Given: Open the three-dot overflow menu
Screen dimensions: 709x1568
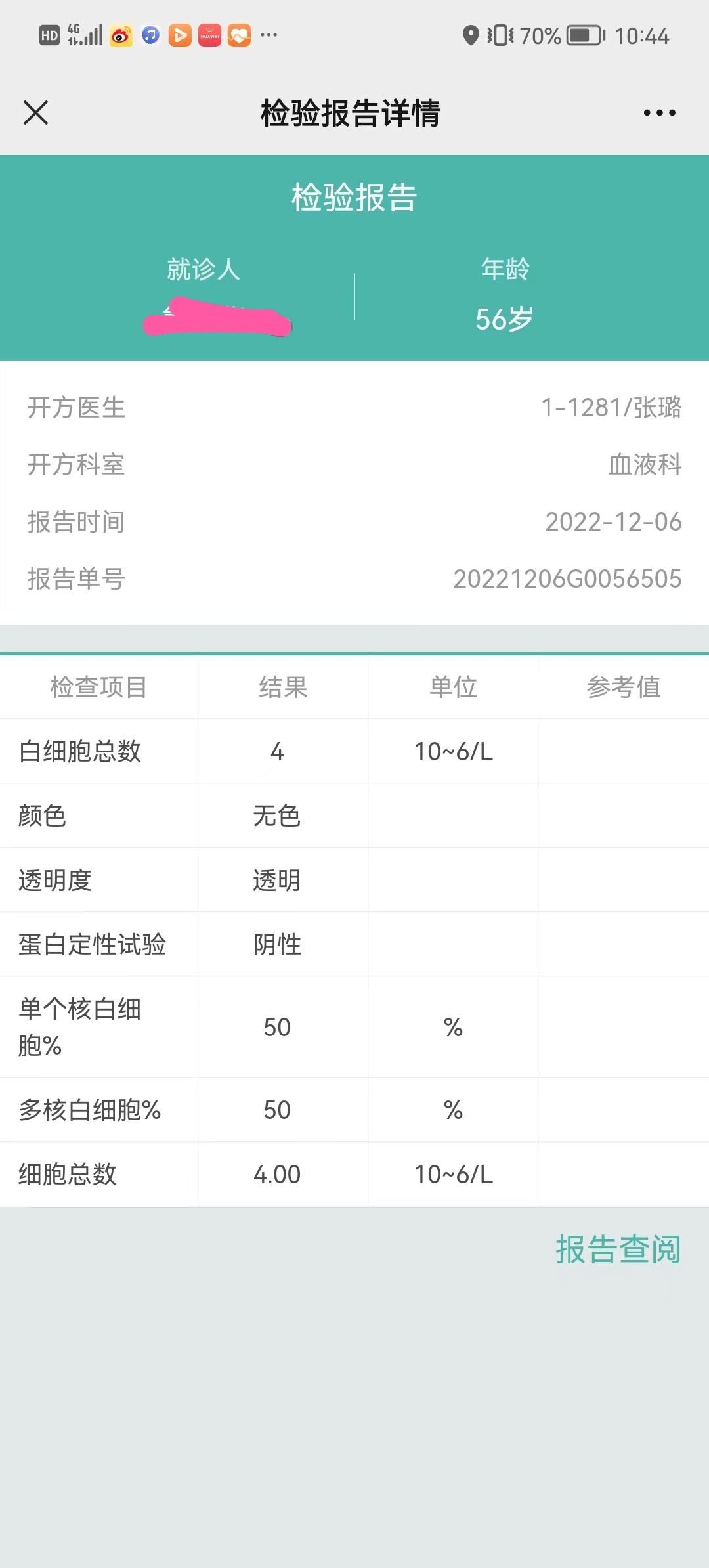Looking at the screenshot, I should (659, 113).
